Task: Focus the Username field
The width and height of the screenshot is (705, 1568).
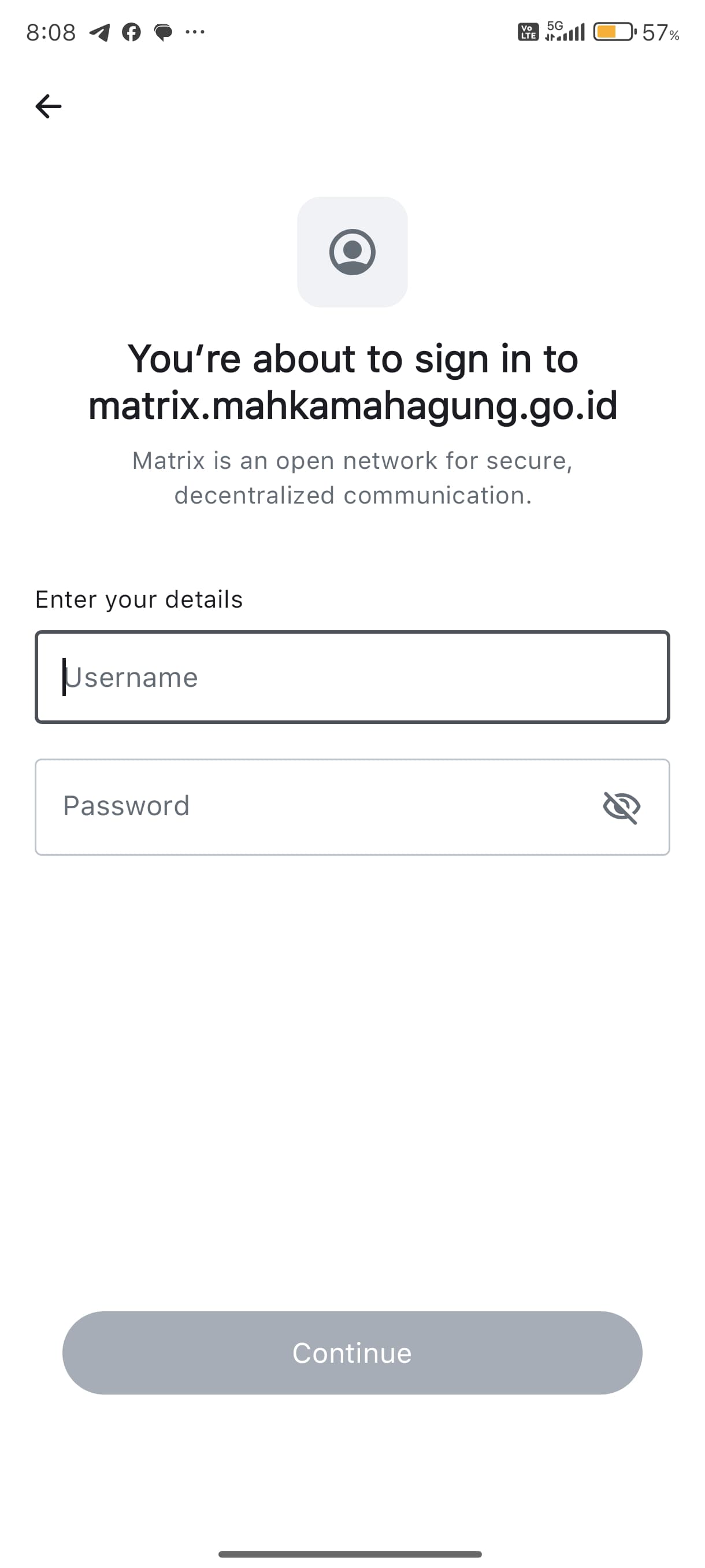Action: click(351, 677)
